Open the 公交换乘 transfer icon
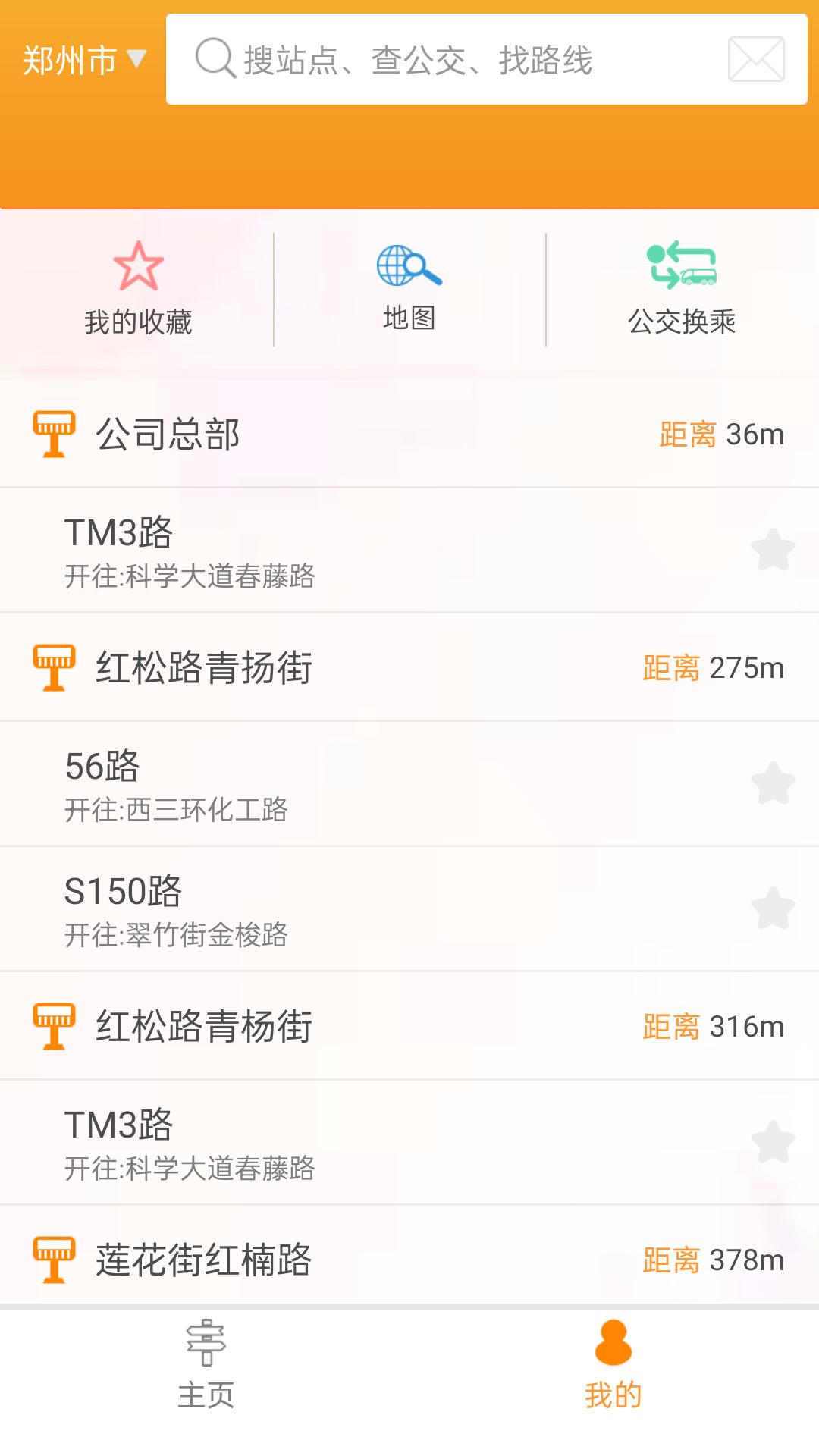819x1456 pixels. pyautogui.click(x=681, y=267)
